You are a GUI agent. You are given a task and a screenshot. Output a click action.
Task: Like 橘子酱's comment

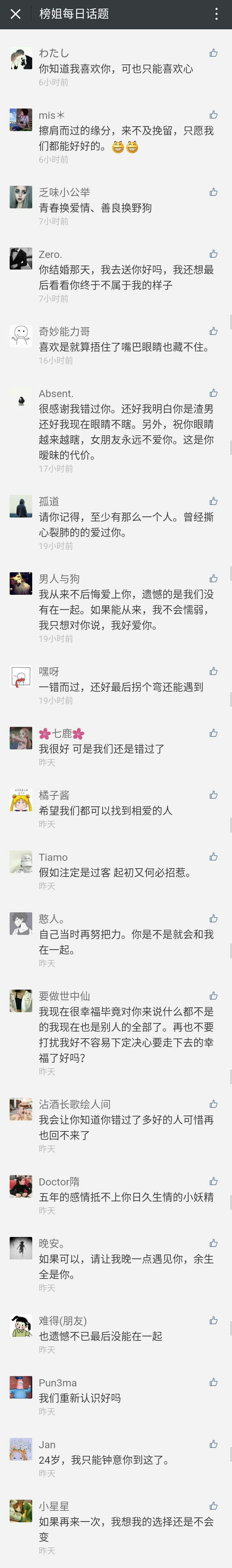213,795
